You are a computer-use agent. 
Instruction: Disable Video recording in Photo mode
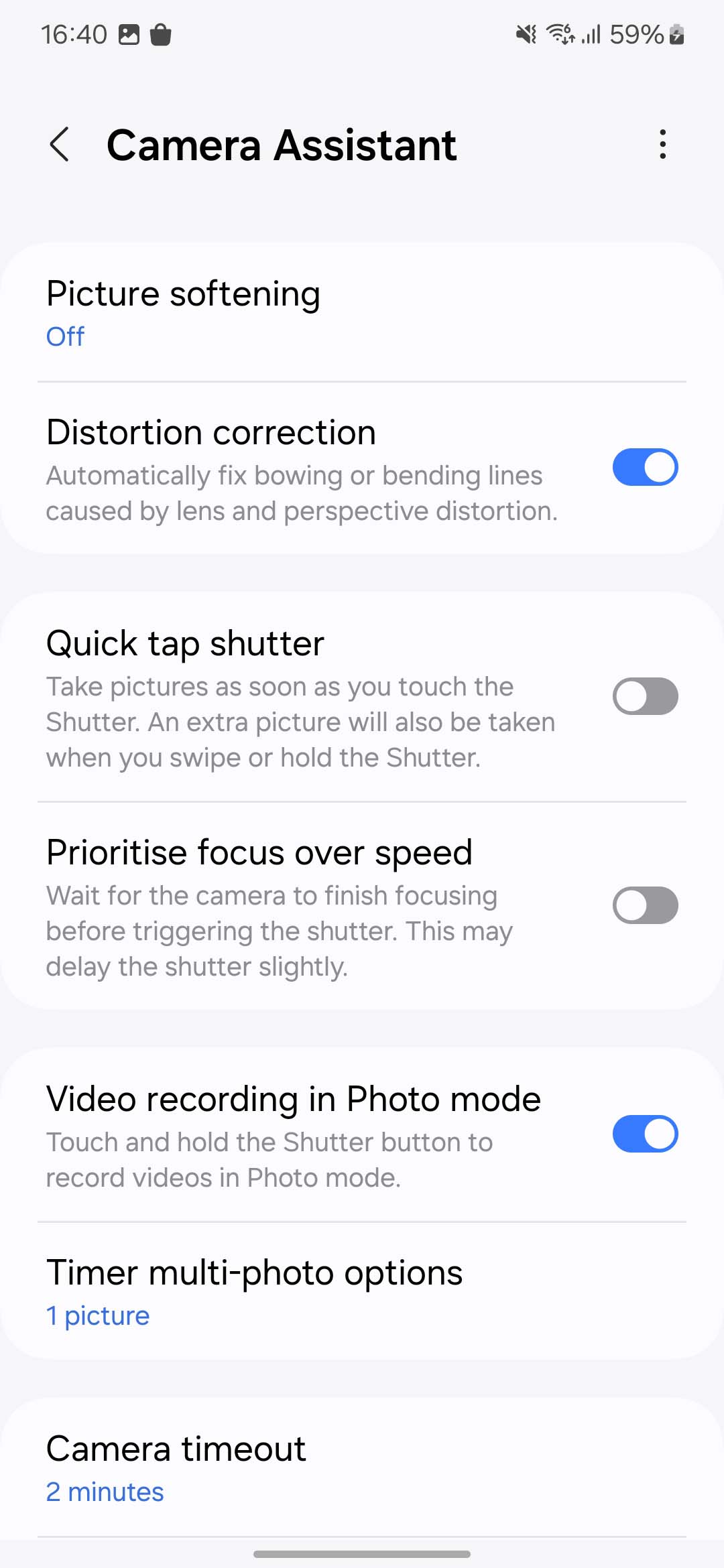(645, 1134)
